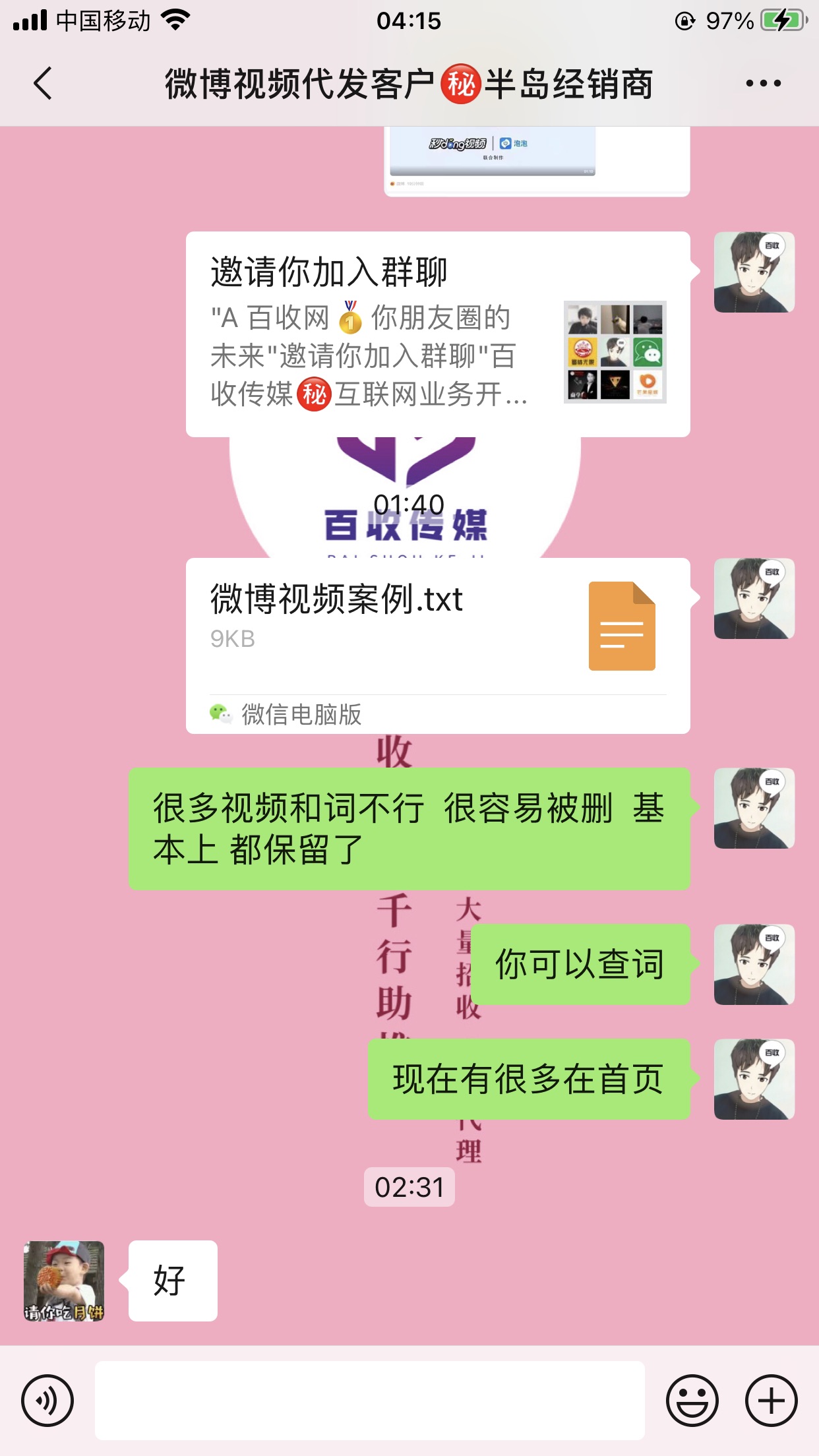The image size is (819, 1456).
Task: Open my avatar beside 你可以查词 message
Action: (754, 964)
